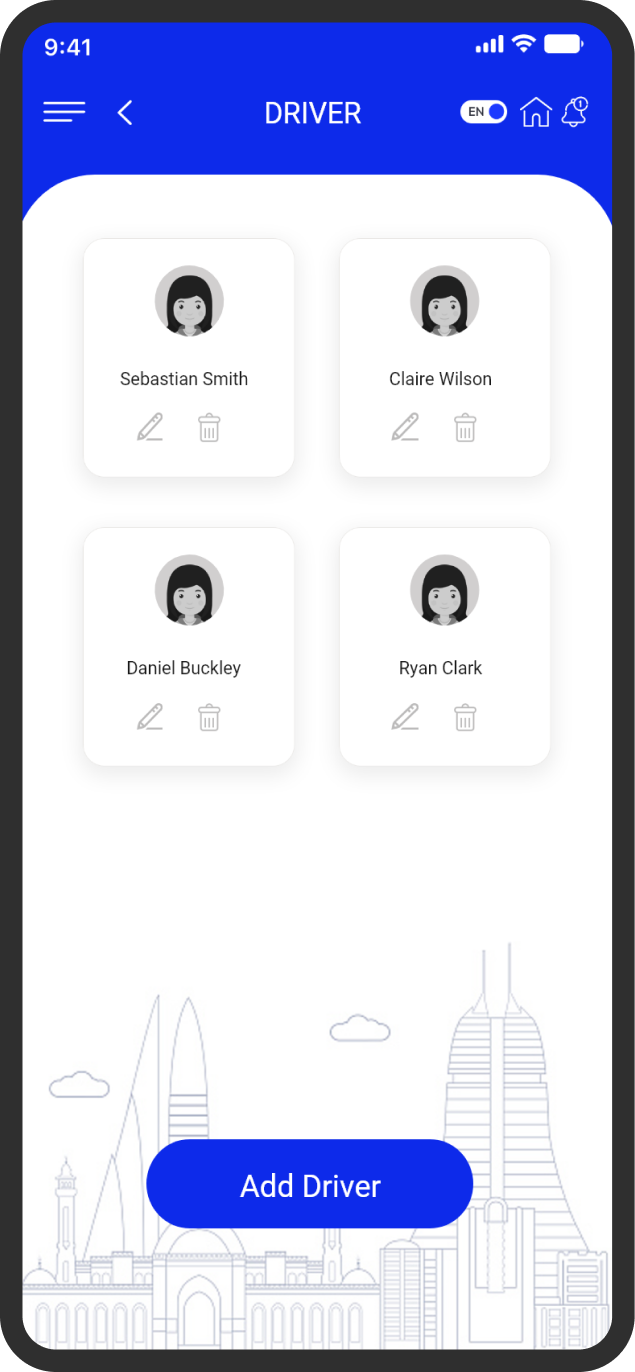Edit Sebastian Smith's driver details
Viewport: 635px width, 1372px height.
pos(150,428)
